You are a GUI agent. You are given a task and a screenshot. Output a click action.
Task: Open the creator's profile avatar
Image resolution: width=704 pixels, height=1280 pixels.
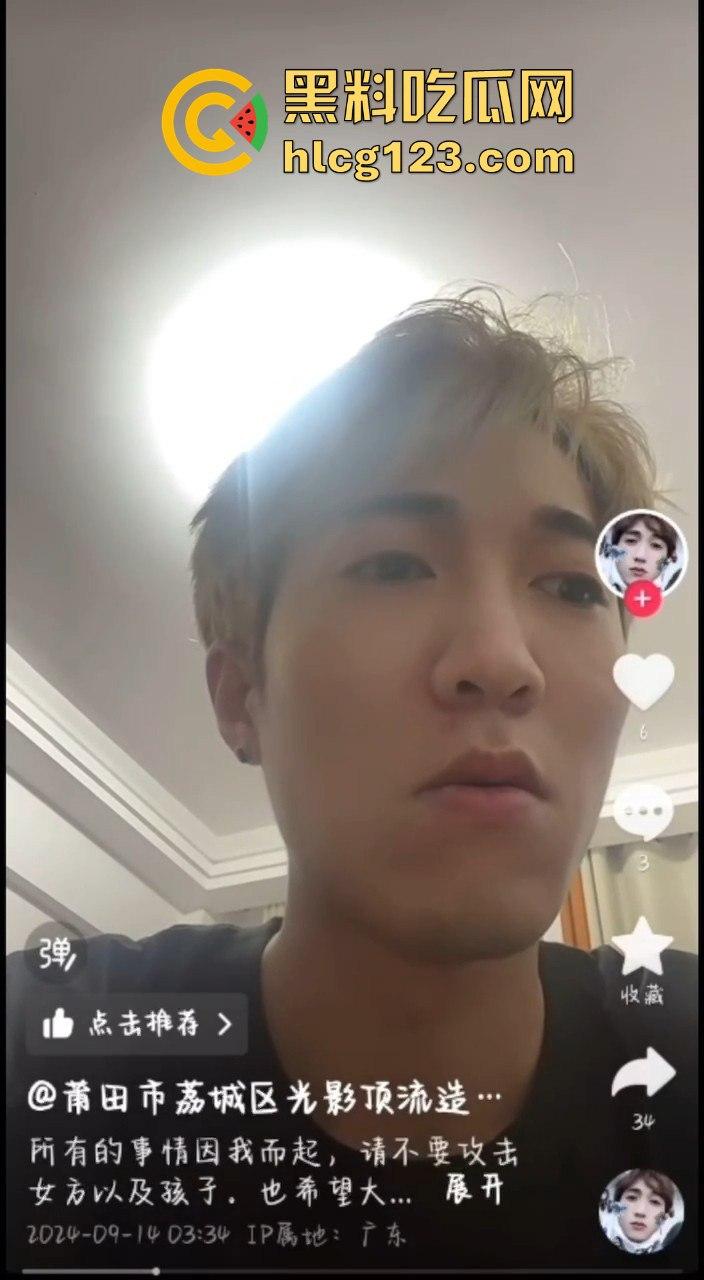tap(641, 553)
